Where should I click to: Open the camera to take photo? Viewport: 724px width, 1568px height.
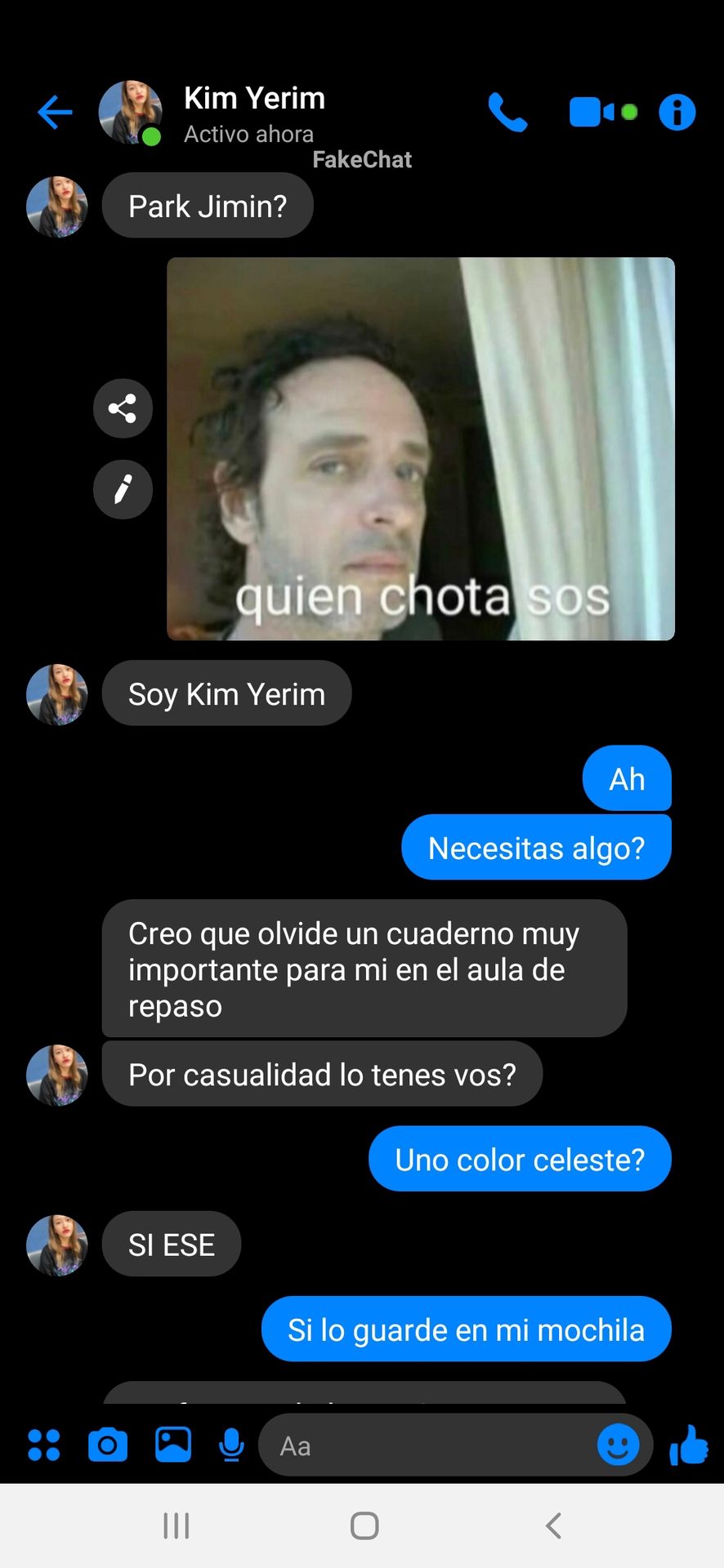(108, 1445)
